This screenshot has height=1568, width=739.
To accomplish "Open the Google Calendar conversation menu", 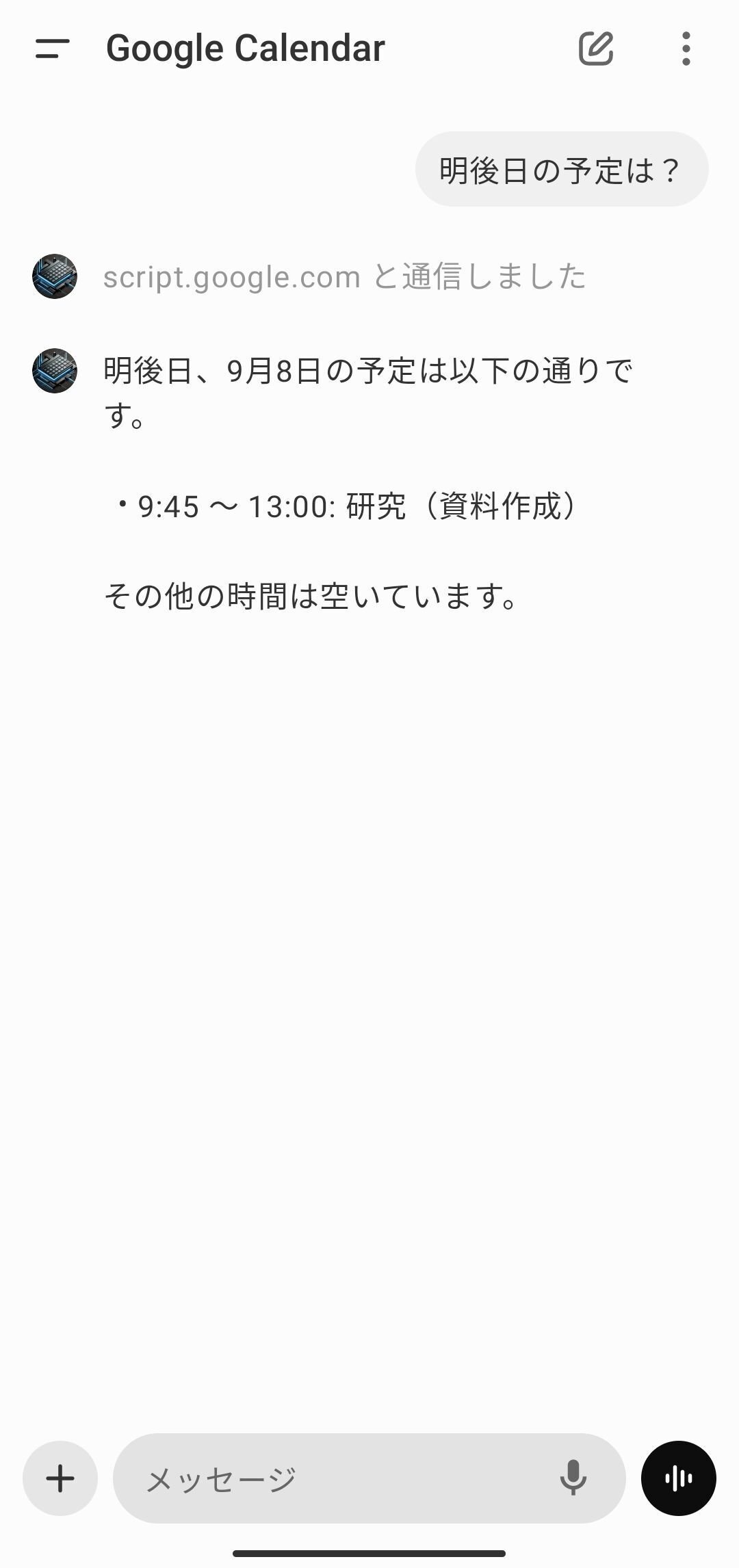I will point(686,48).
